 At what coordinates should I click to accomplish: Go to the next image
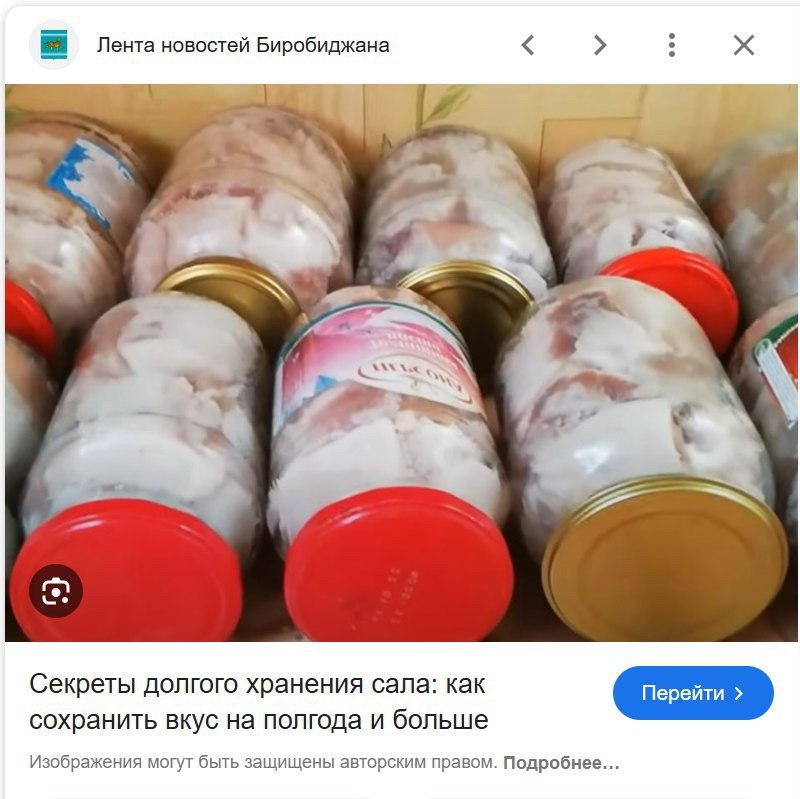pos(600,45)
